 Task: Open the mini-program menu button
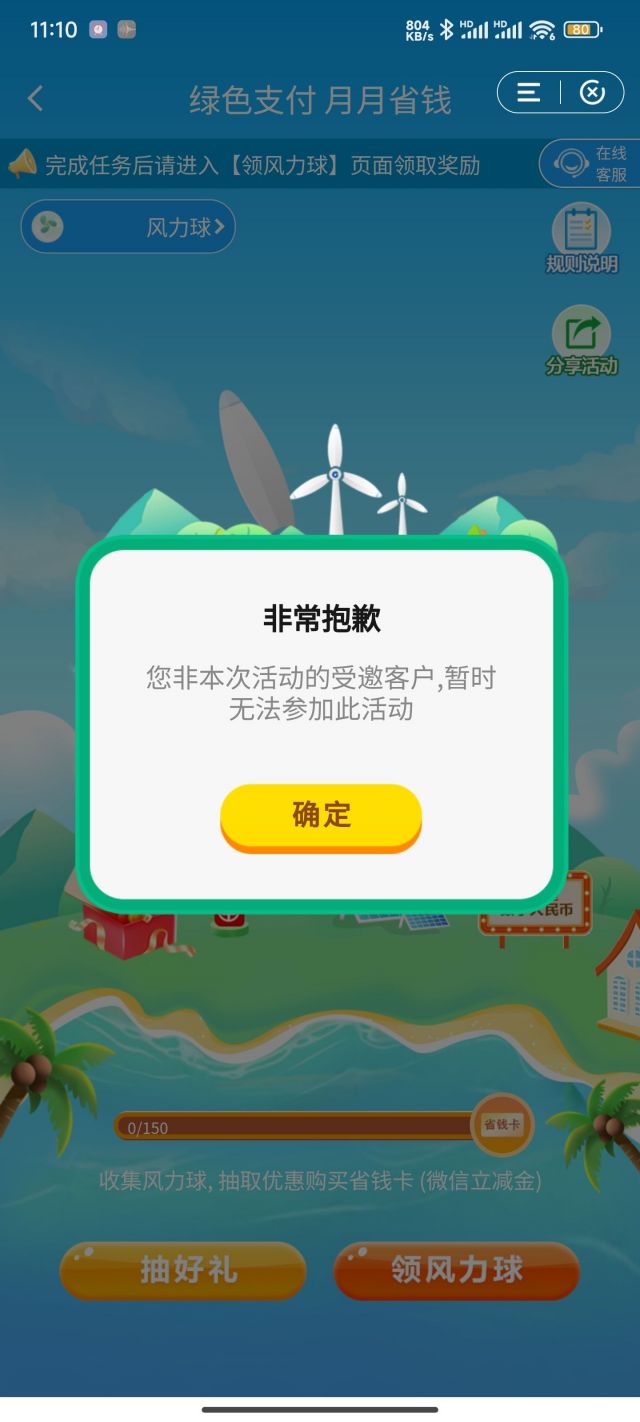[529, 93]
